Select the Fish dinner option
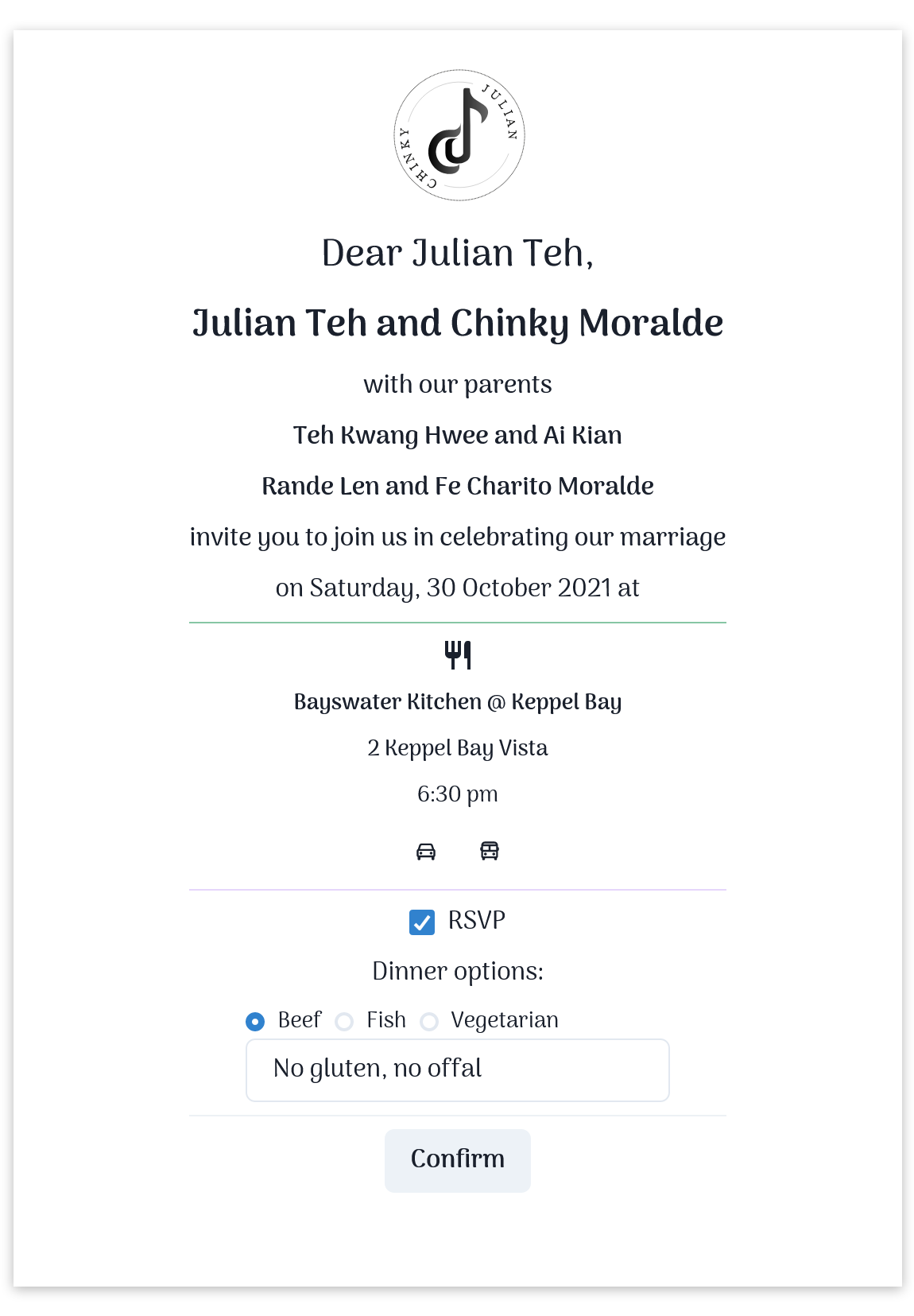This screenshot has height=1316, width=914. [344, 1022]
